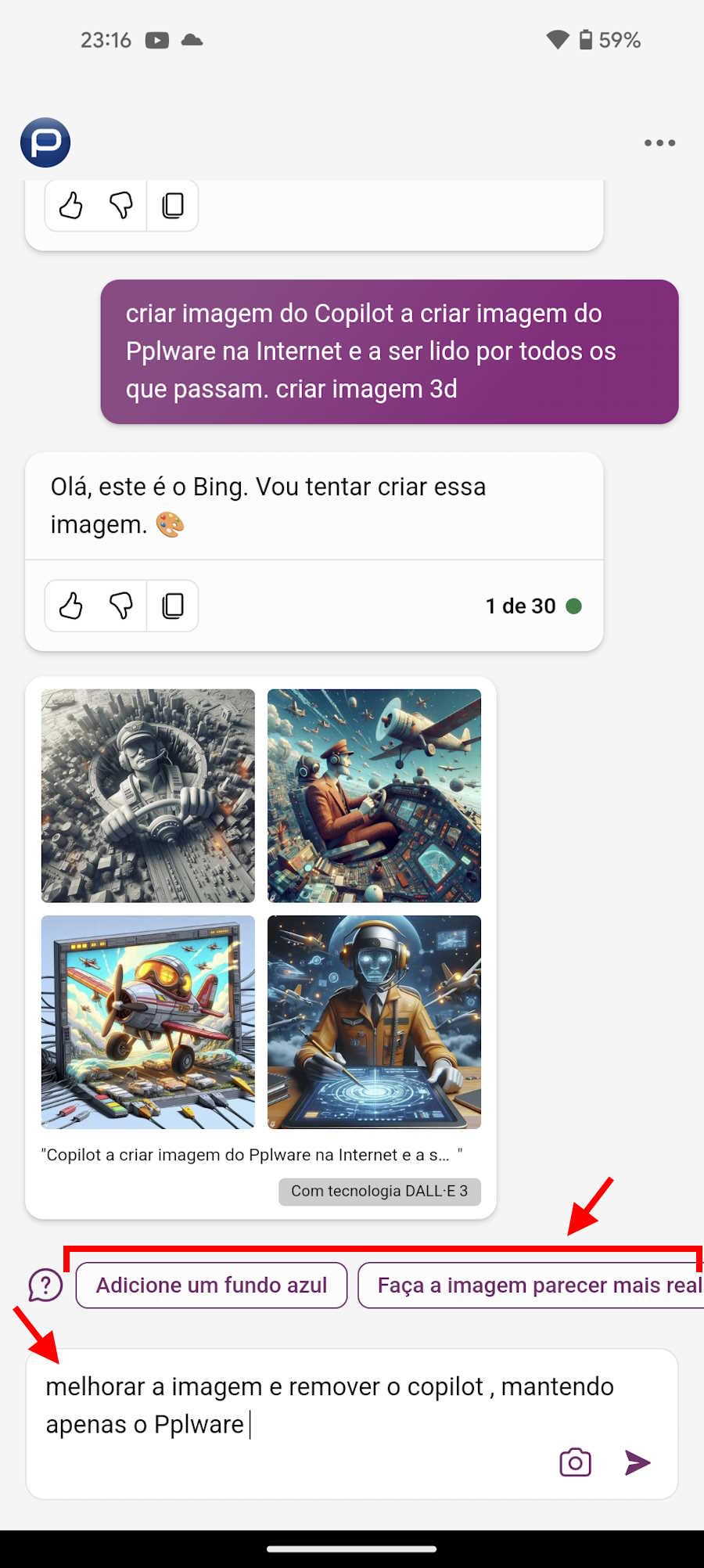Tap the Pplware profile logo
Screen dimensions: 704x1568
click(45, 142)
